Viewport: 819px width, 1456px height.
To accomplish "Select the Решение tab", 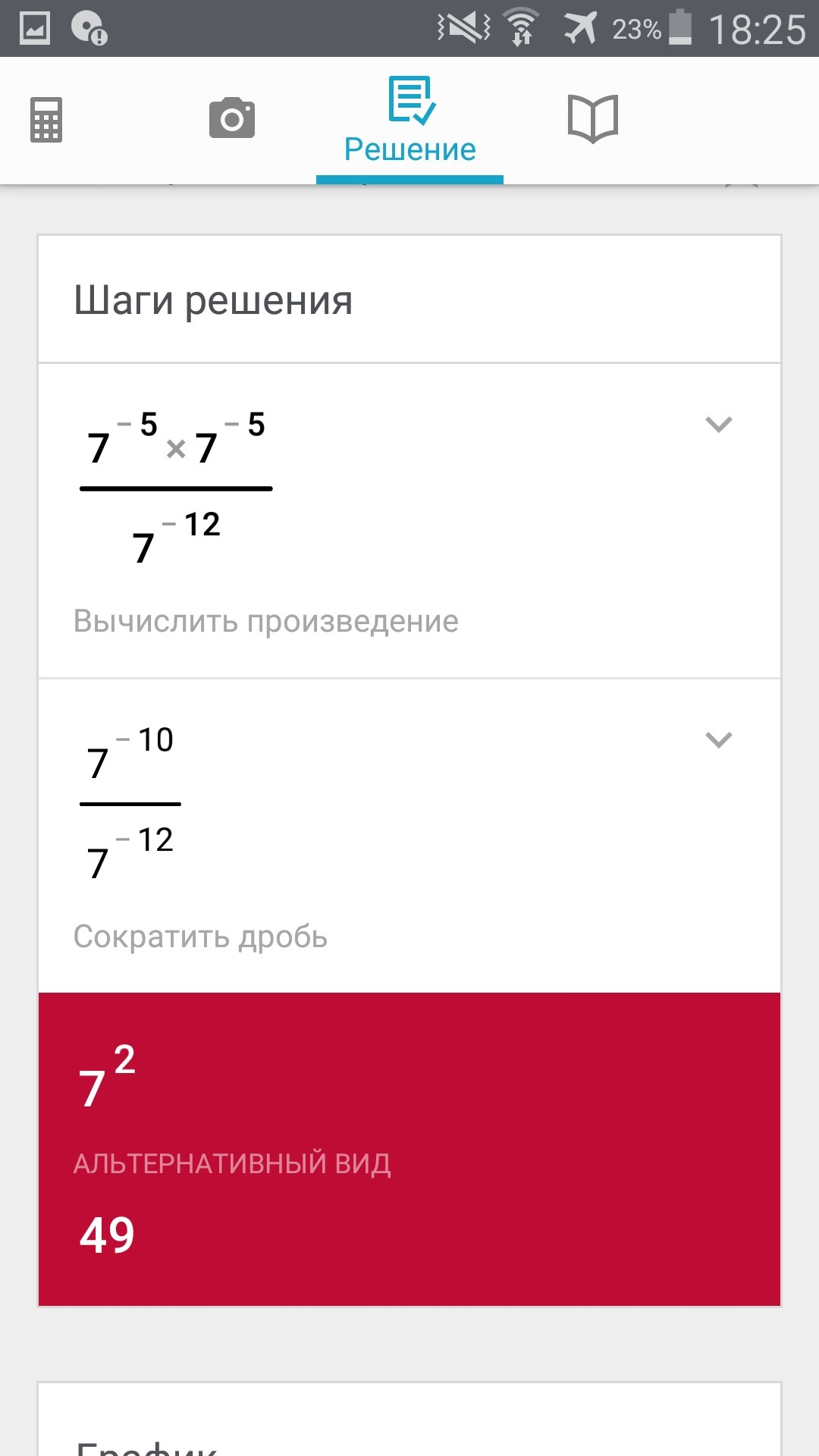I will (x=410, y=121).
